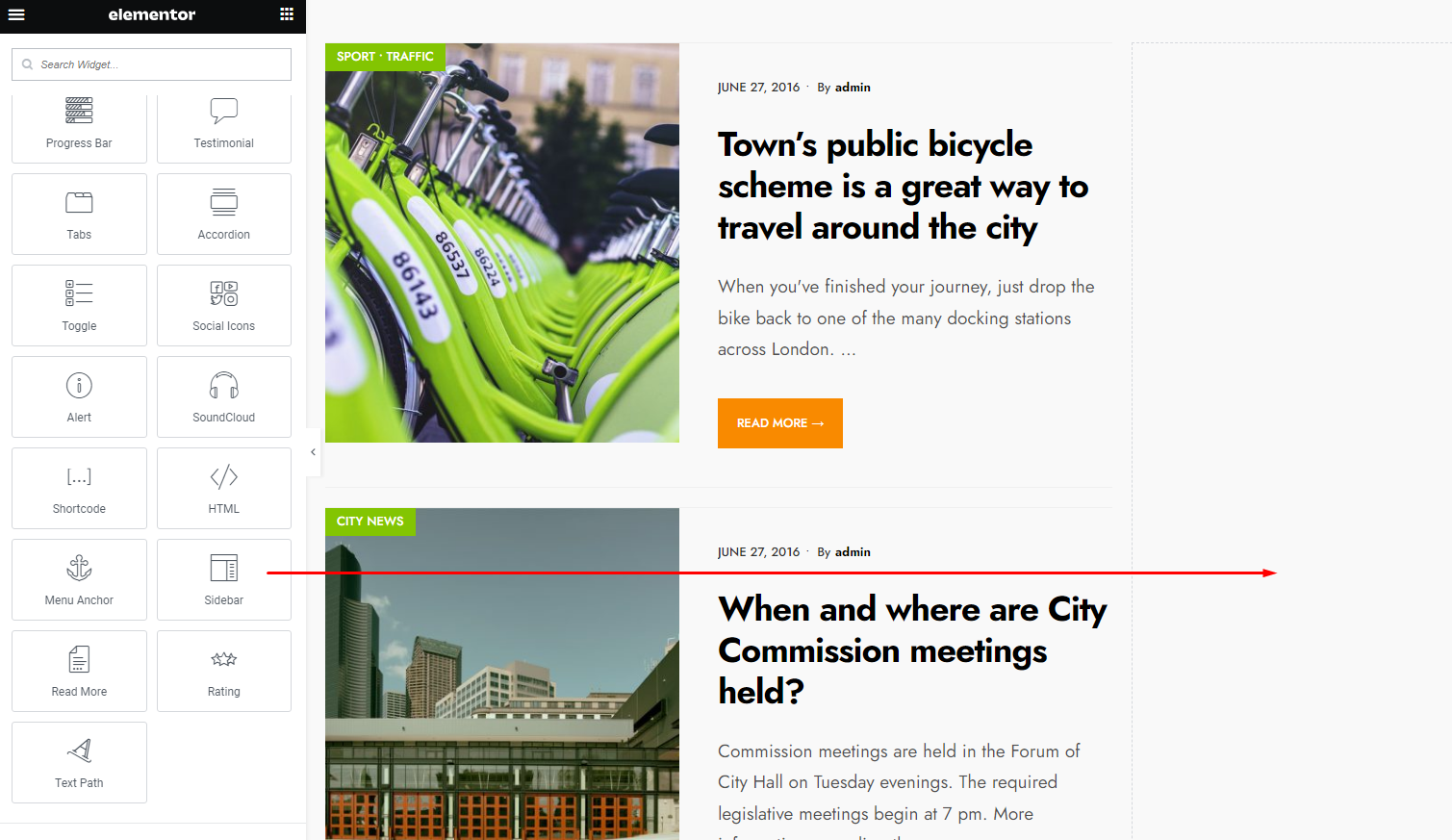Collapse the Elementor panel with the arrow
The width and height of the screenshot is (1452, 840).
[x=313, y=452]
